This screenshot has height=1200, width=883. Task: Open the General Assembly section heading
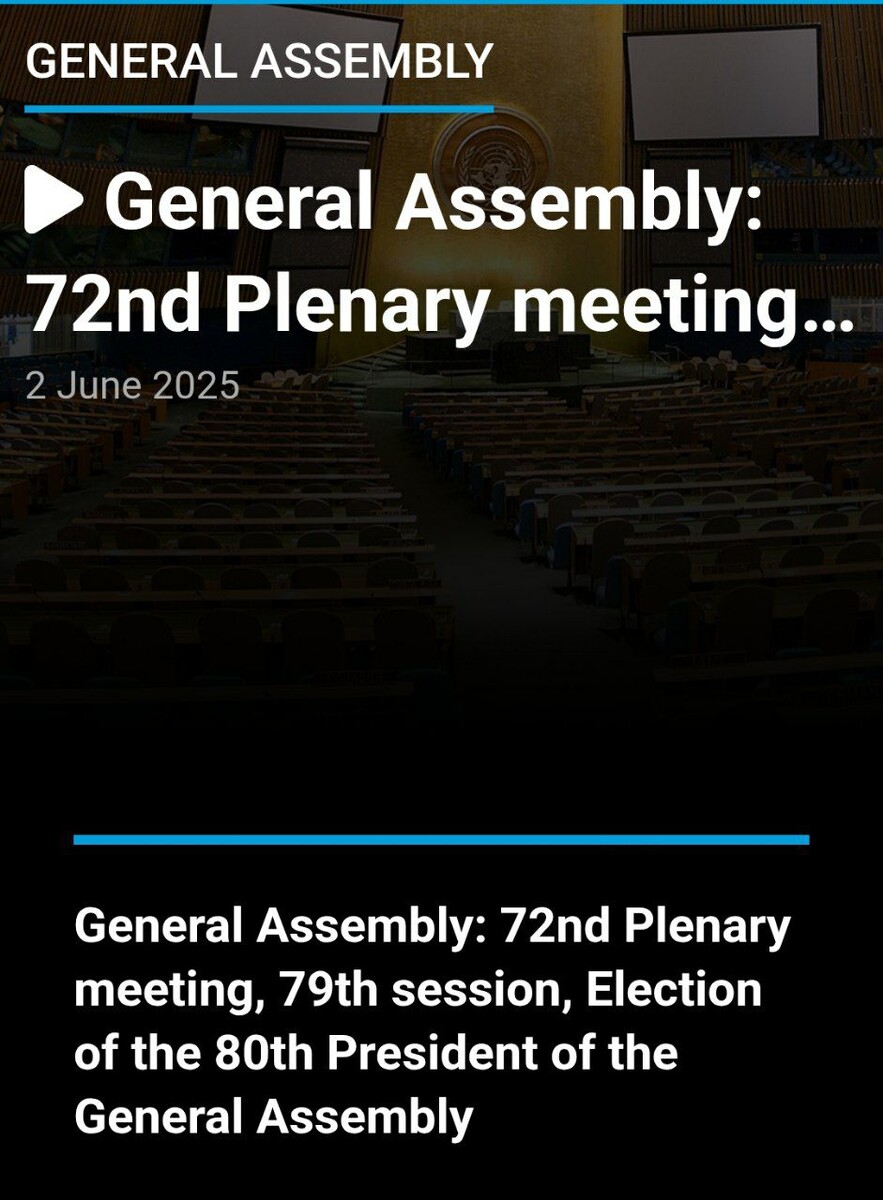click(x=259, y=62)
